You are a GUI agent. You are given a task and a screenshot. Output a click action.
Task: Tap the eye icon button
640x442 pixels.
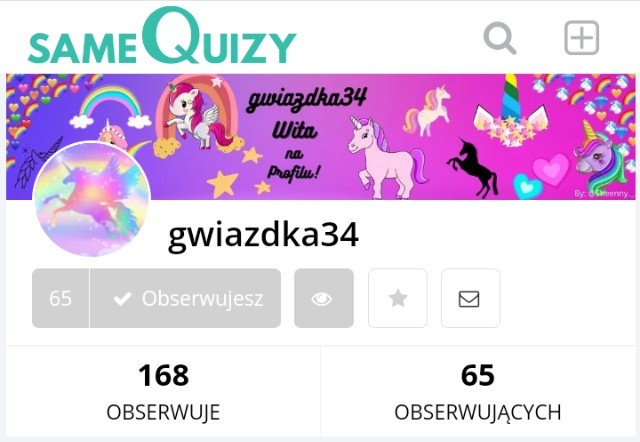click(x=324, y=298)
